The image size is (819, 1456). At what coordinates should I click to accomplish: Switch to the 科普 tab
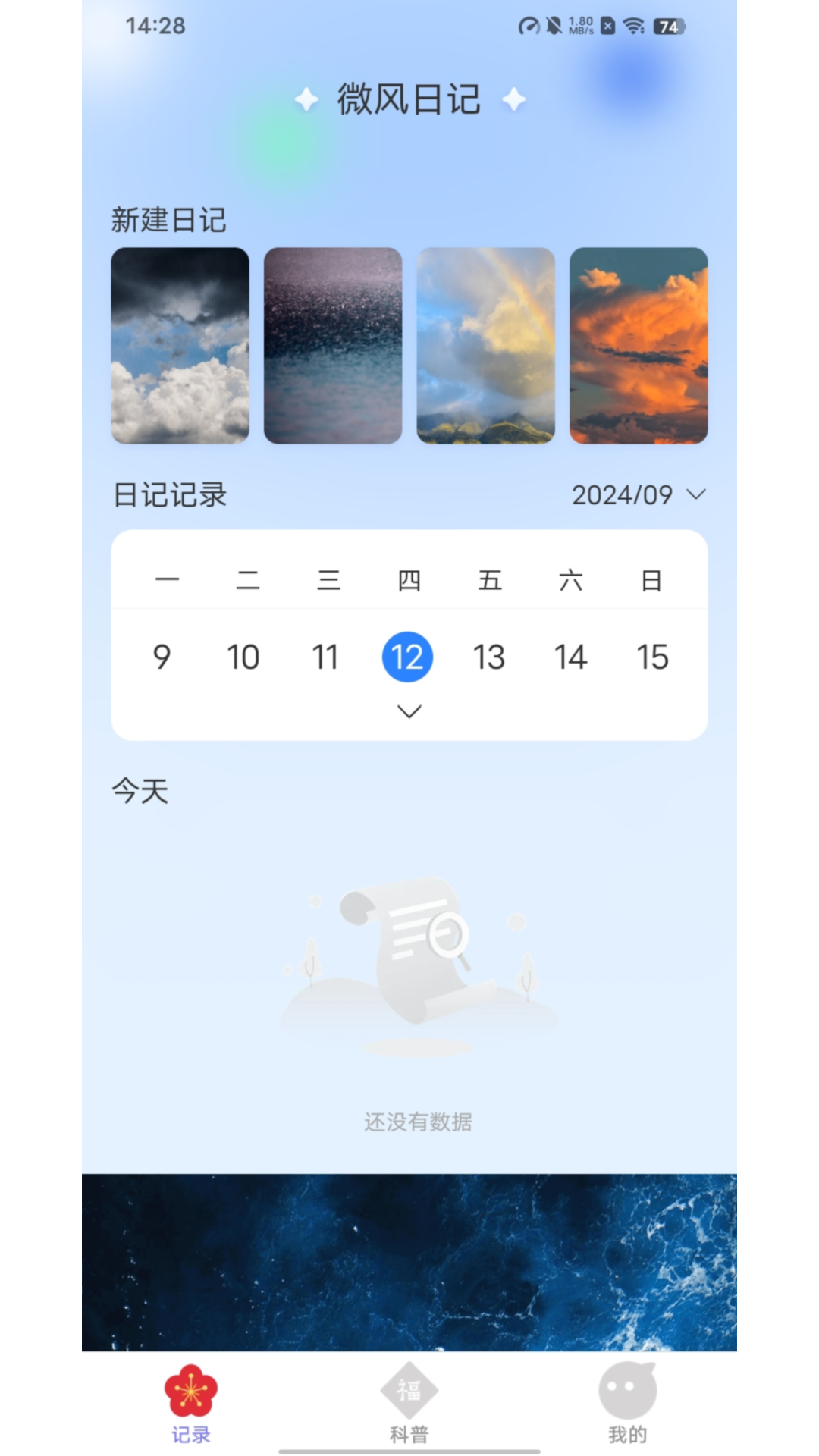coord(409,1403)
